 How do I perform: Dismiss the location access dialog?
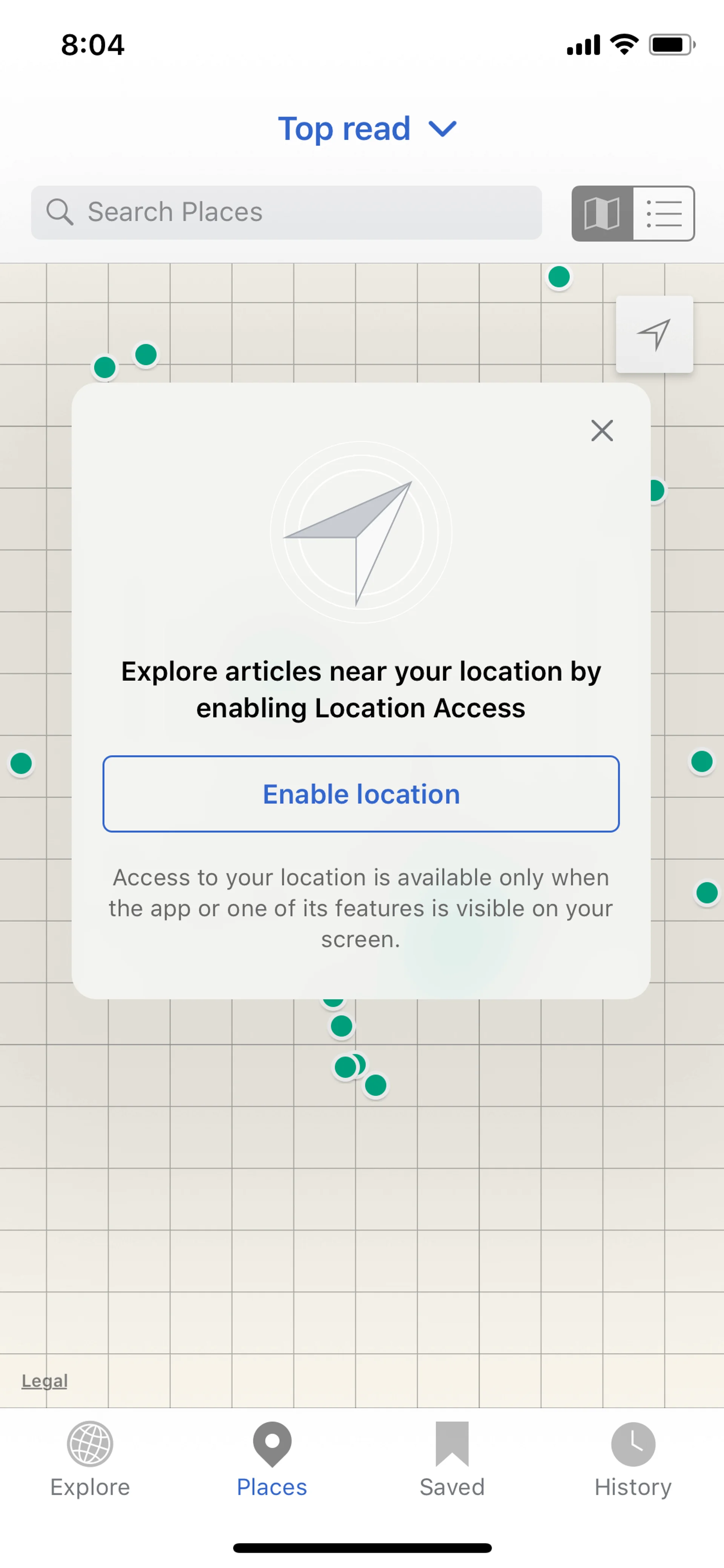(602, 430)
